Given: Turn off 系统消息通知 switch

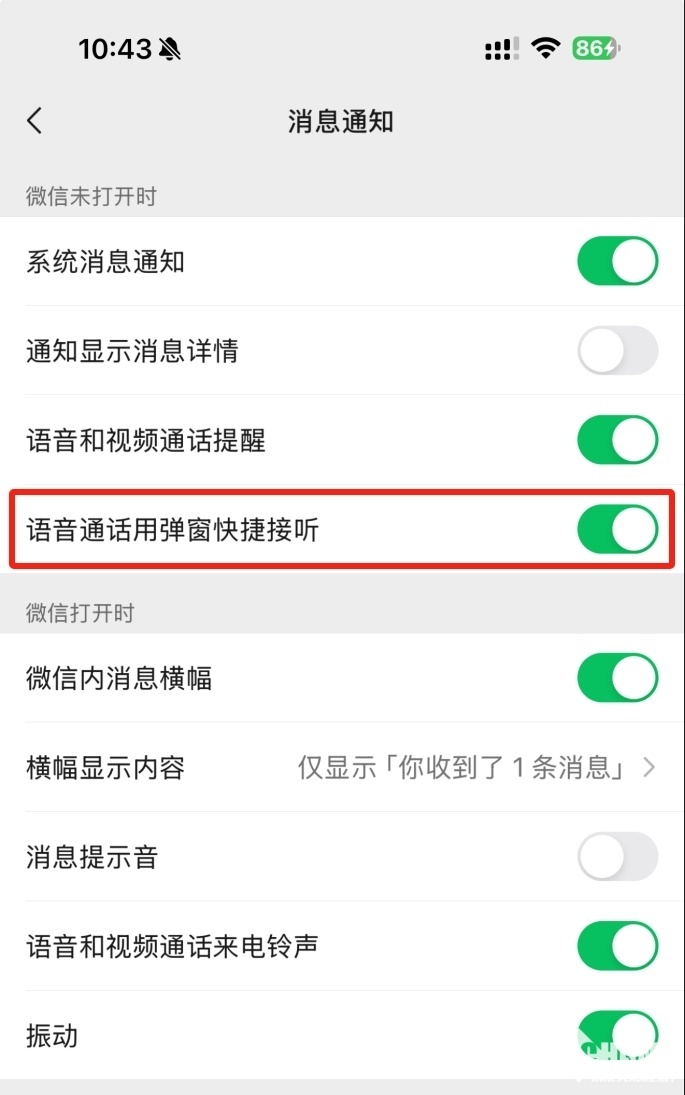Looking at the screenshot, I should click(x=617, y=262).
